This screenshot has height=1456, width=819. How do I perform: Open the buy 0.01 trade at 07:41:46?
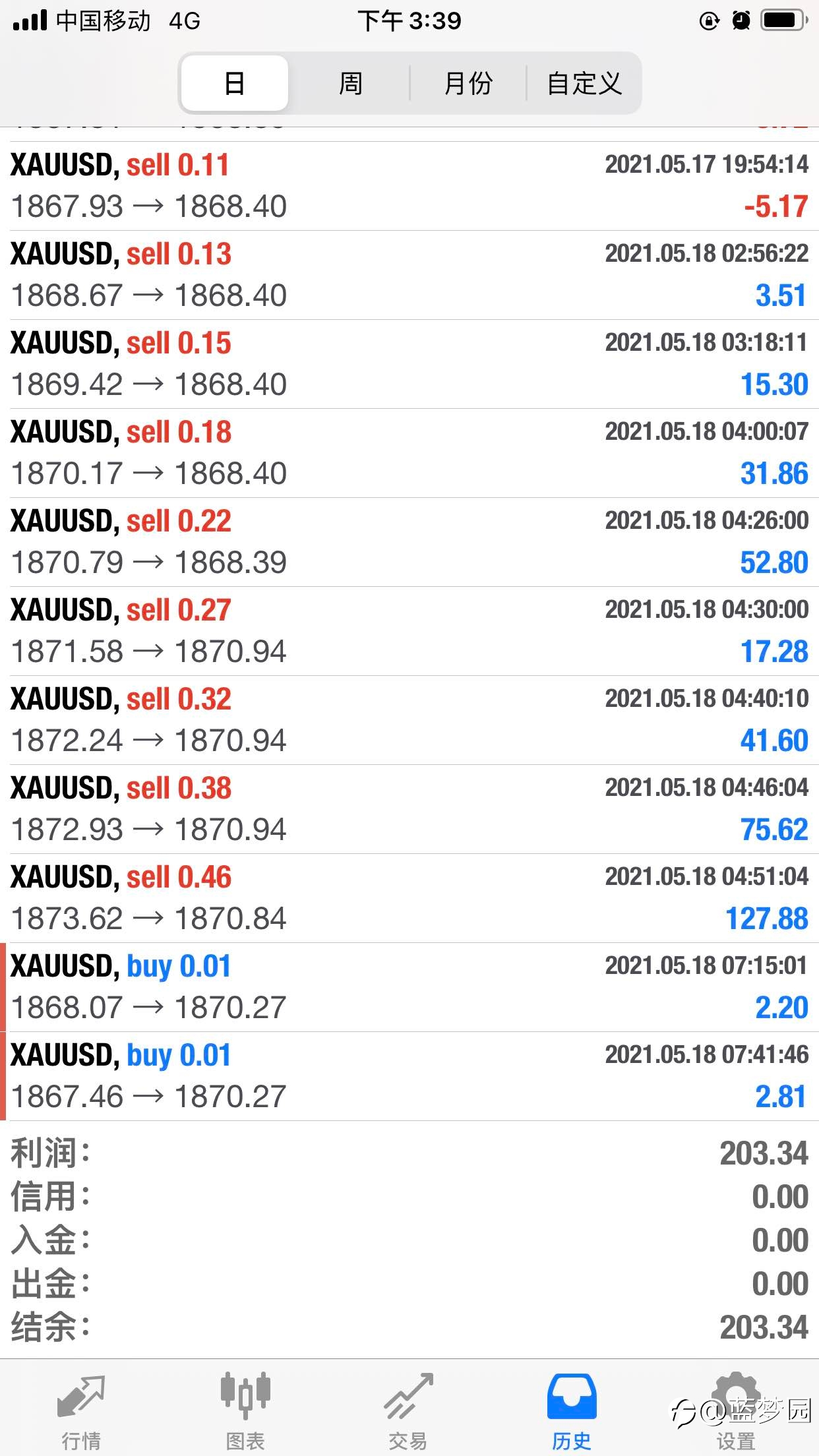coord(409,1076)
